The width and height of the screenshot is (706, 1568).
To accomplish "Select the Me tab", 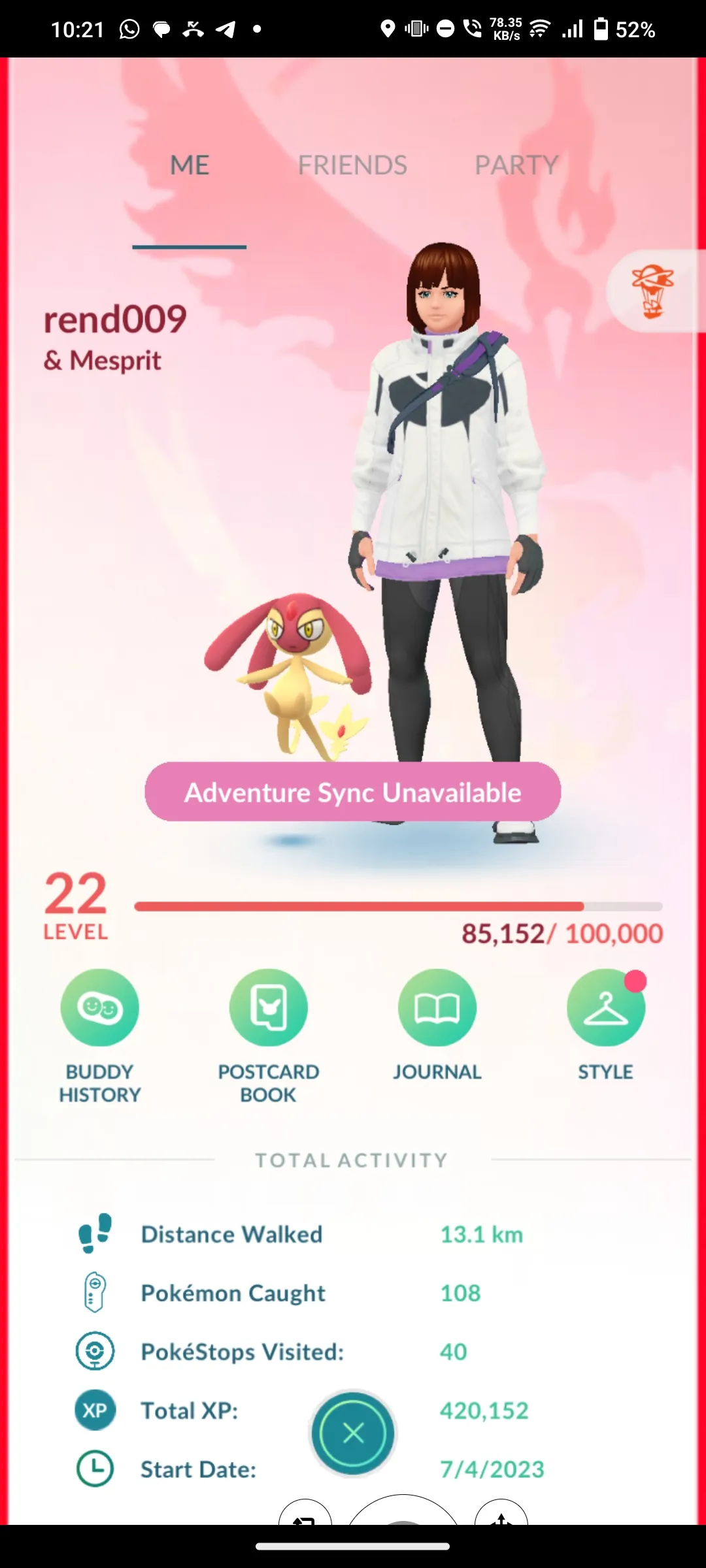I will pyautogui.click(x=190, y=165).
